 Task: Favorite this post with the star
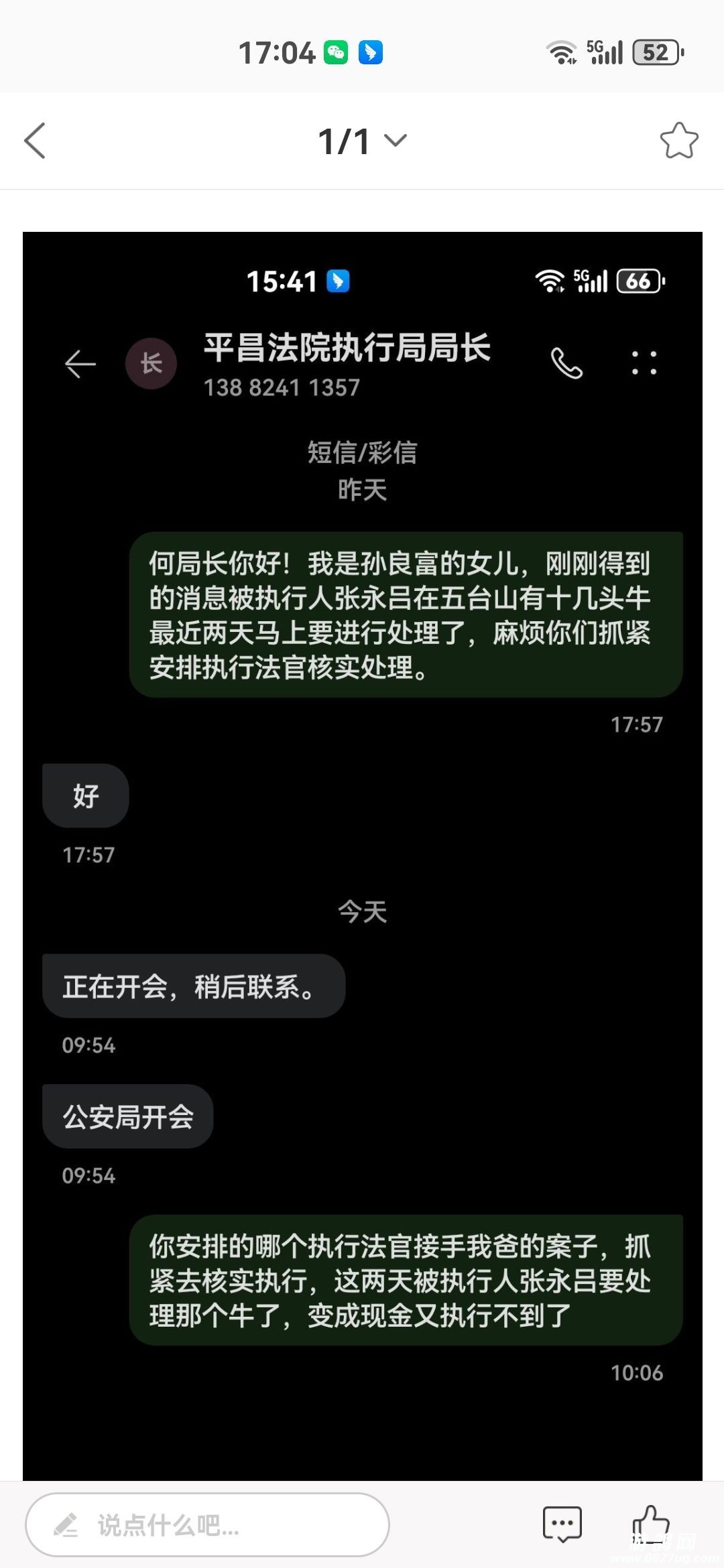point(678,141)
